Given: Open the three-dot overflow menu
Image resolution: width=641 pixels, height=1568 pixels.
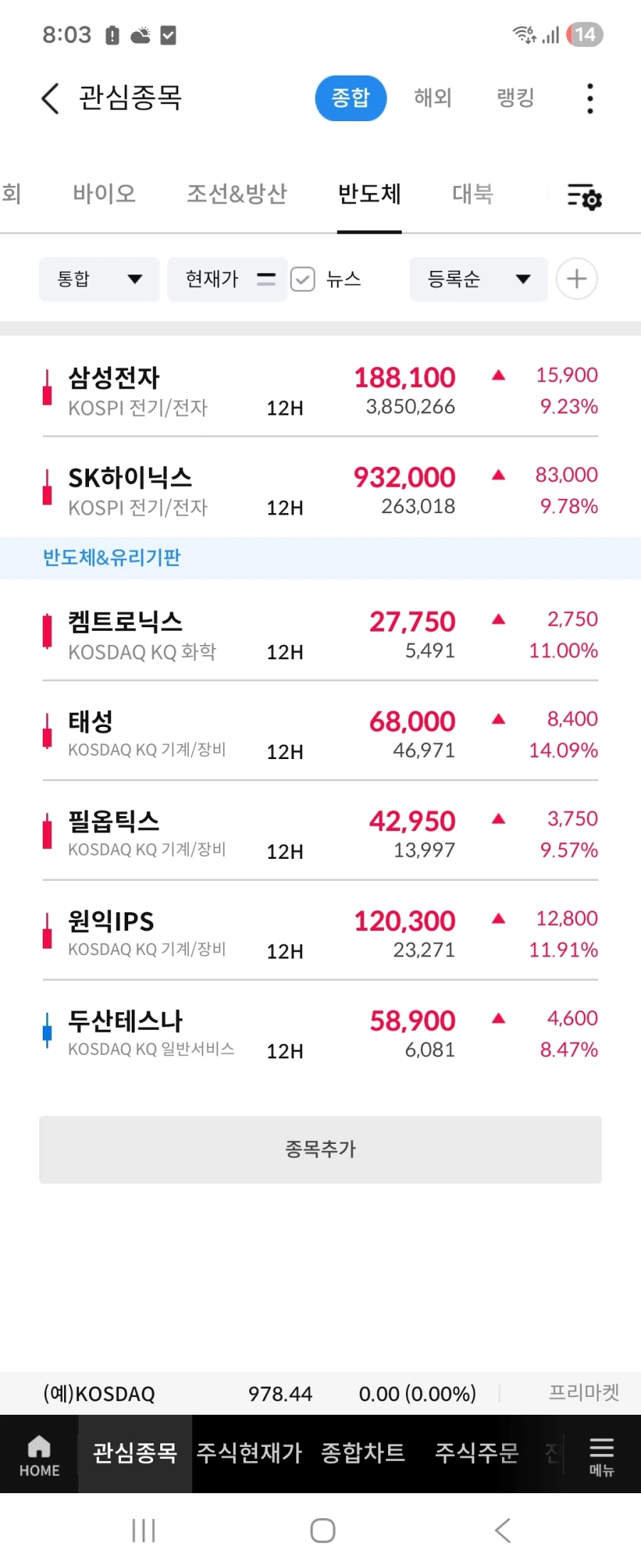Looking at the screenshot, I should [x=589, y=98].
